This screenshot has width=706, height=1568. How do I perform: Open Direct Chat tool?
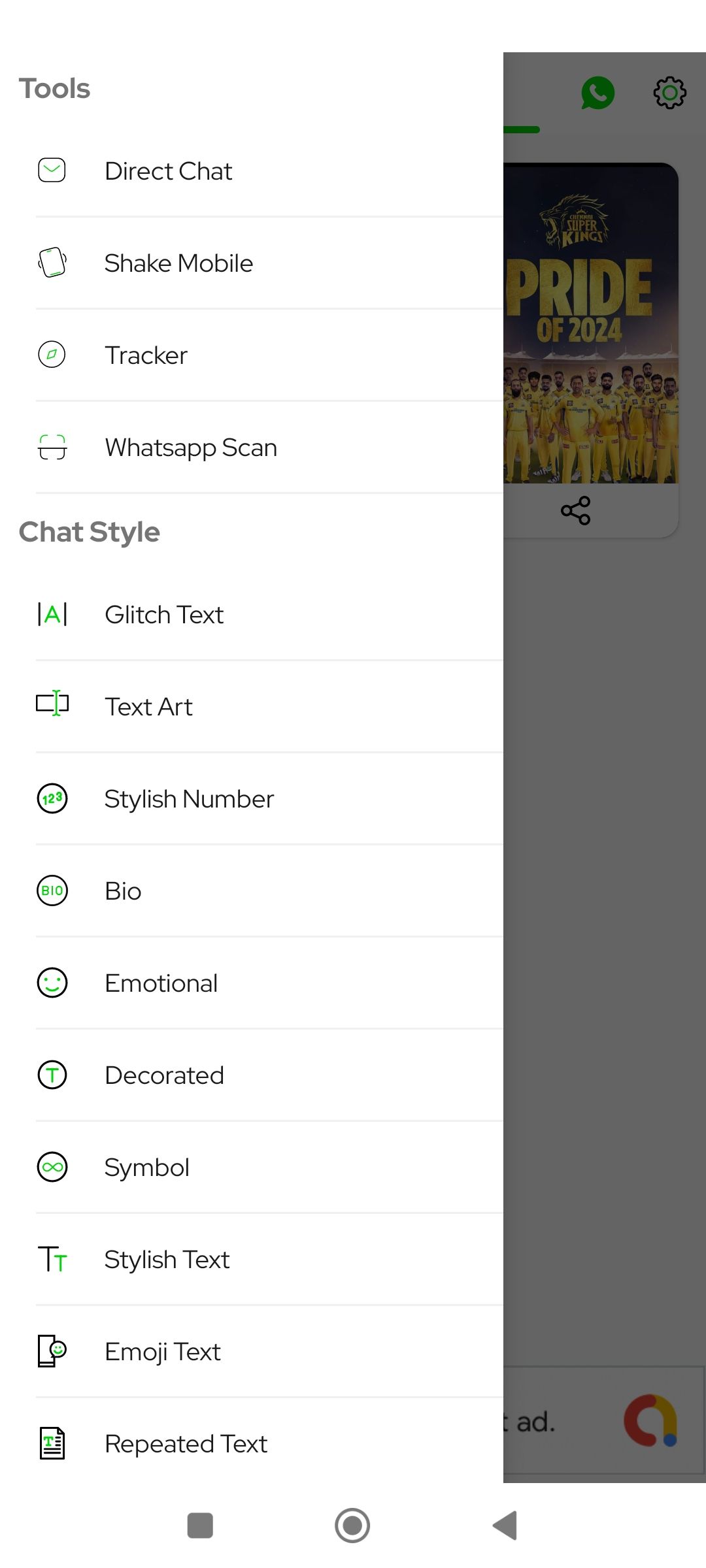point(169,171)
